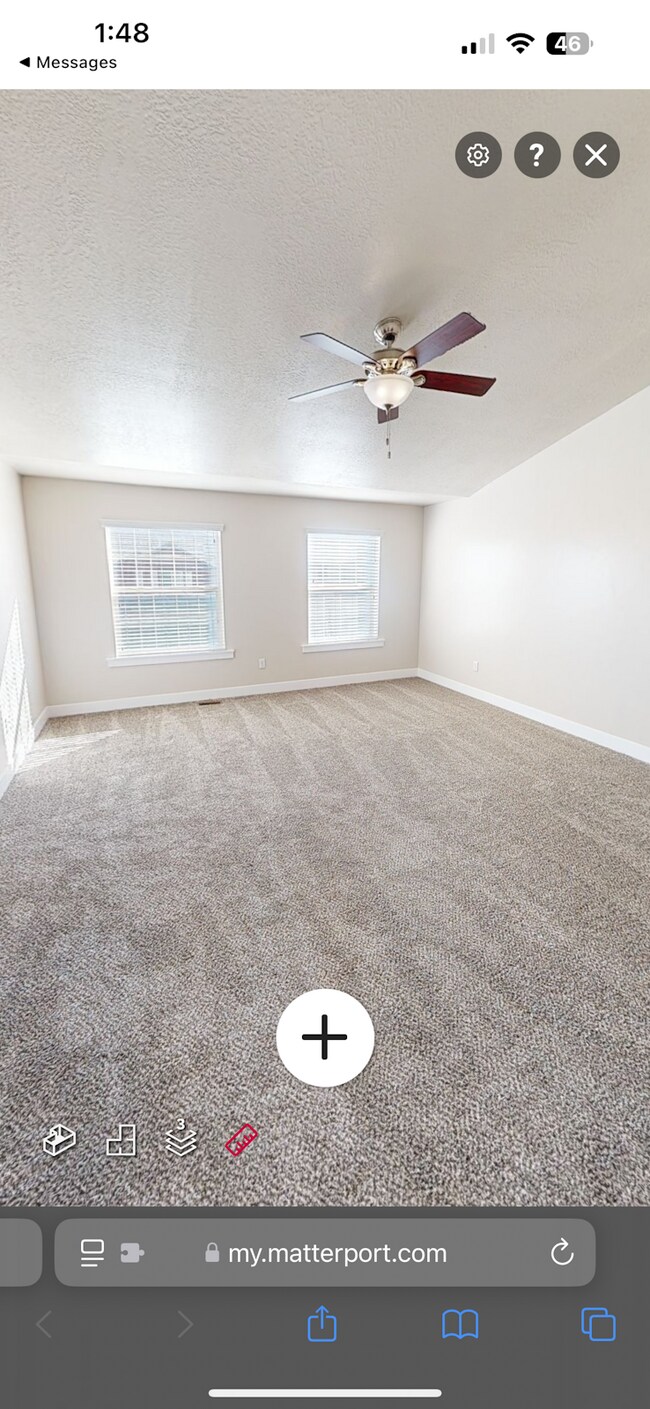Image resolution: width=650 pixels, height=1409 pixels.
Task: Open Safari bookmarks
Action: tap(460, 1325)
